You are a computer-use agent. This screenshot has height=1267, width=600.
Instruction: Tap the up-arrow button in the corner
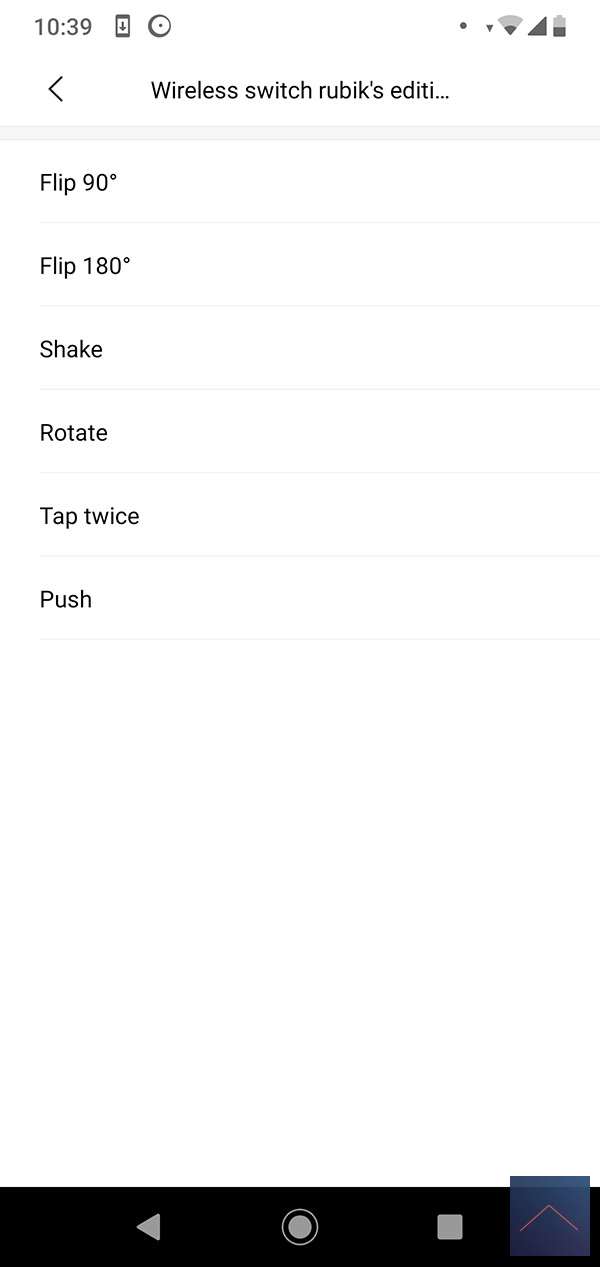click(549, 1216)
